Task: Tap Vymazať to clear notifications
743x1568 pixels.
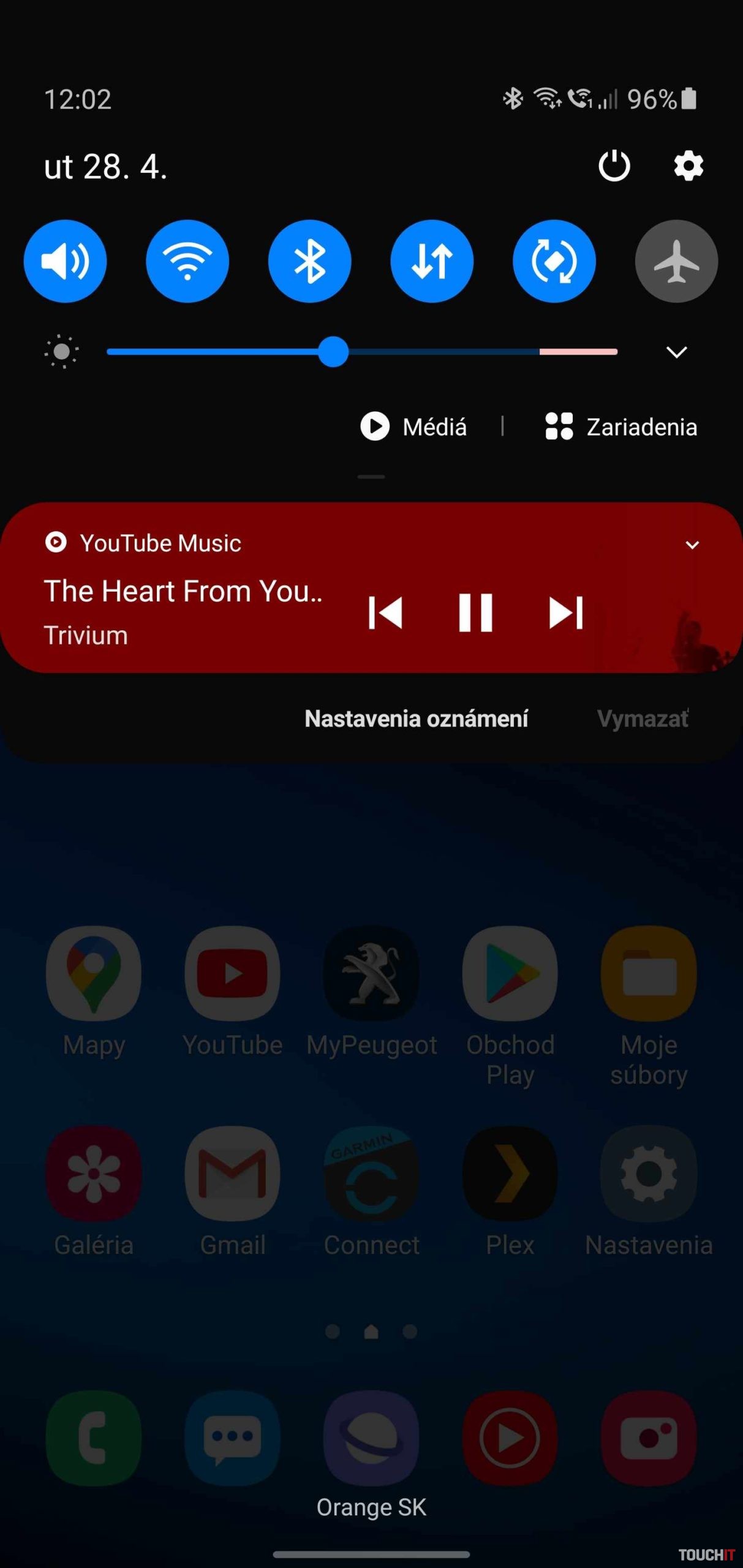Action: pos(643,718)
